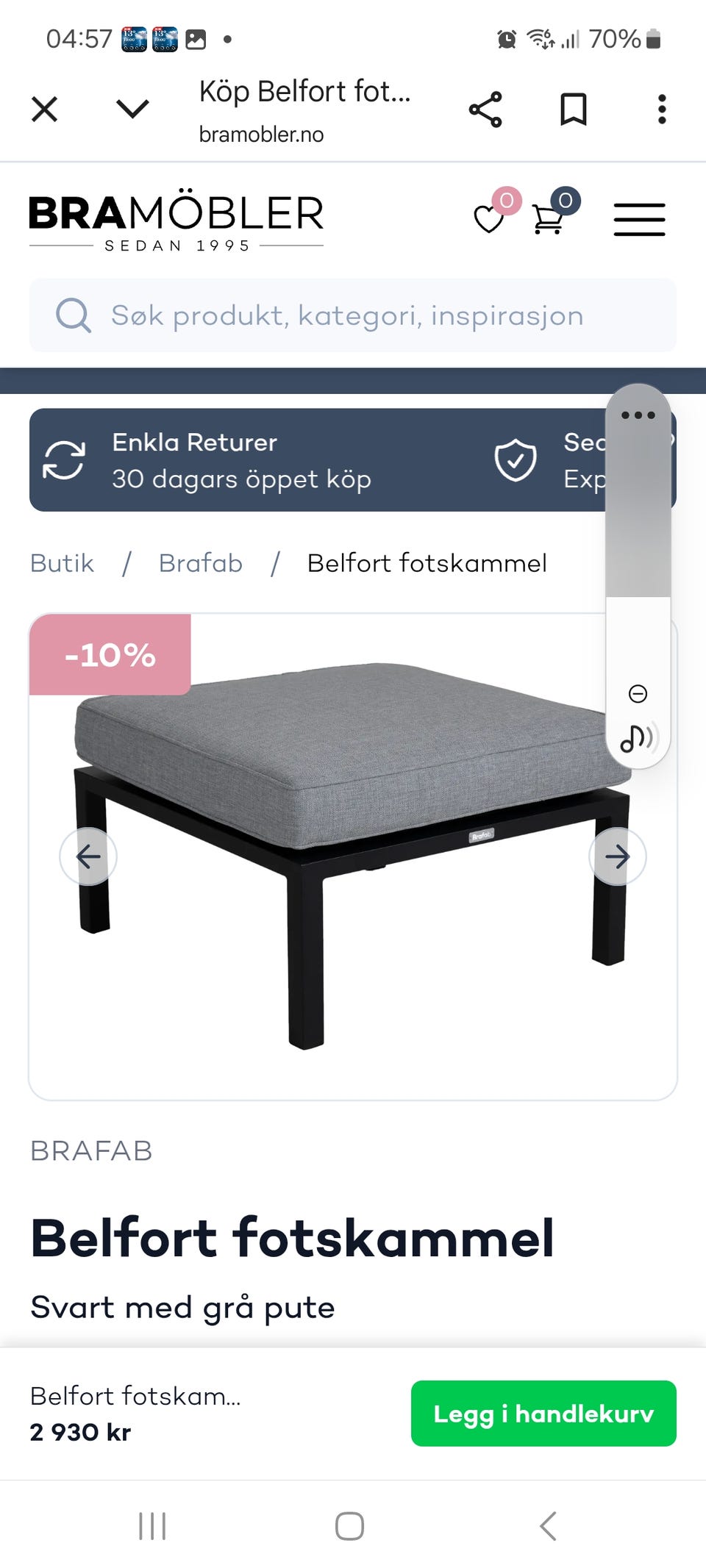Open the shopping cart
Image resolution: width=706 pixels, height=1568 pixels.
(x=548, y=219)
